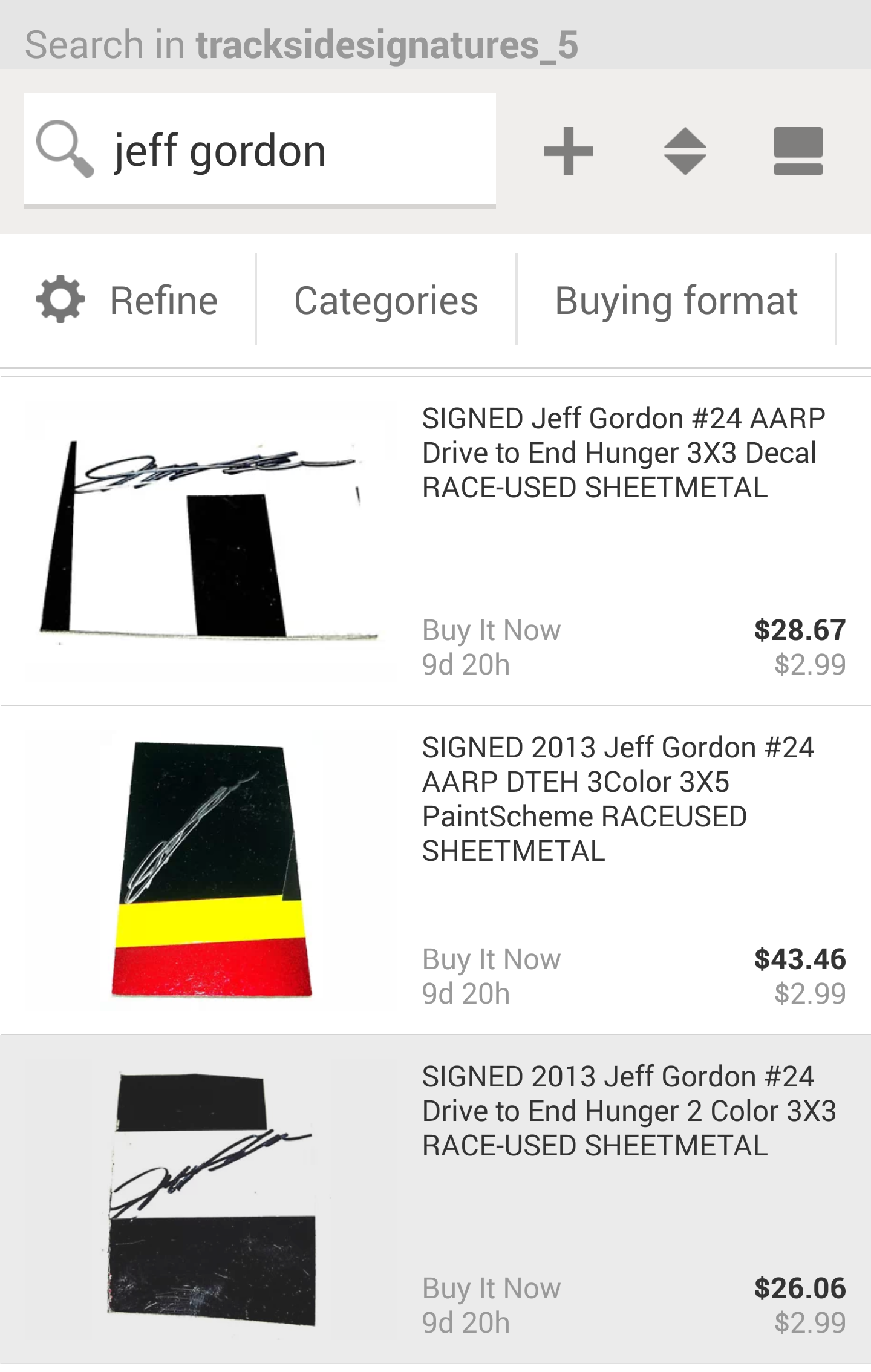871x1372 pixels.
Task: Open the 2 Color 3X3 sheetmetal listing
Action: tap(628, 1111)
